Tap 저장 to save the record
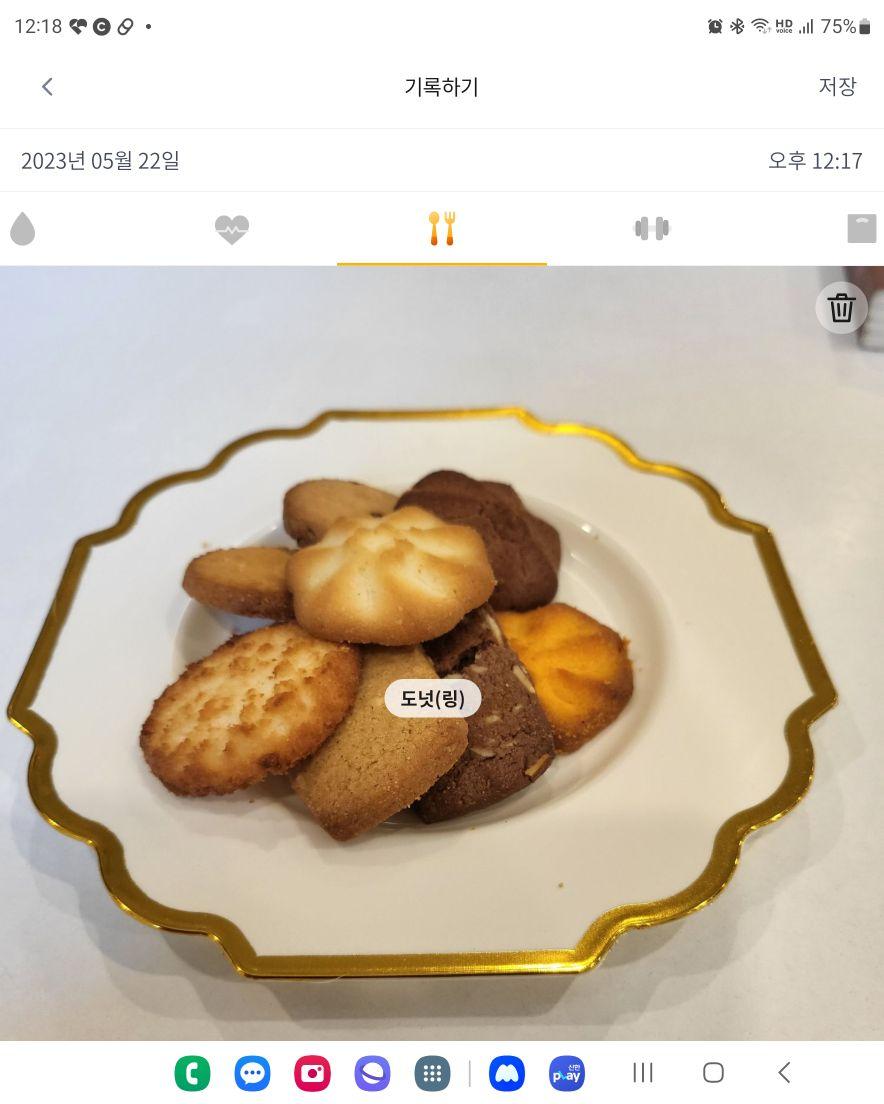 point(837,87)
